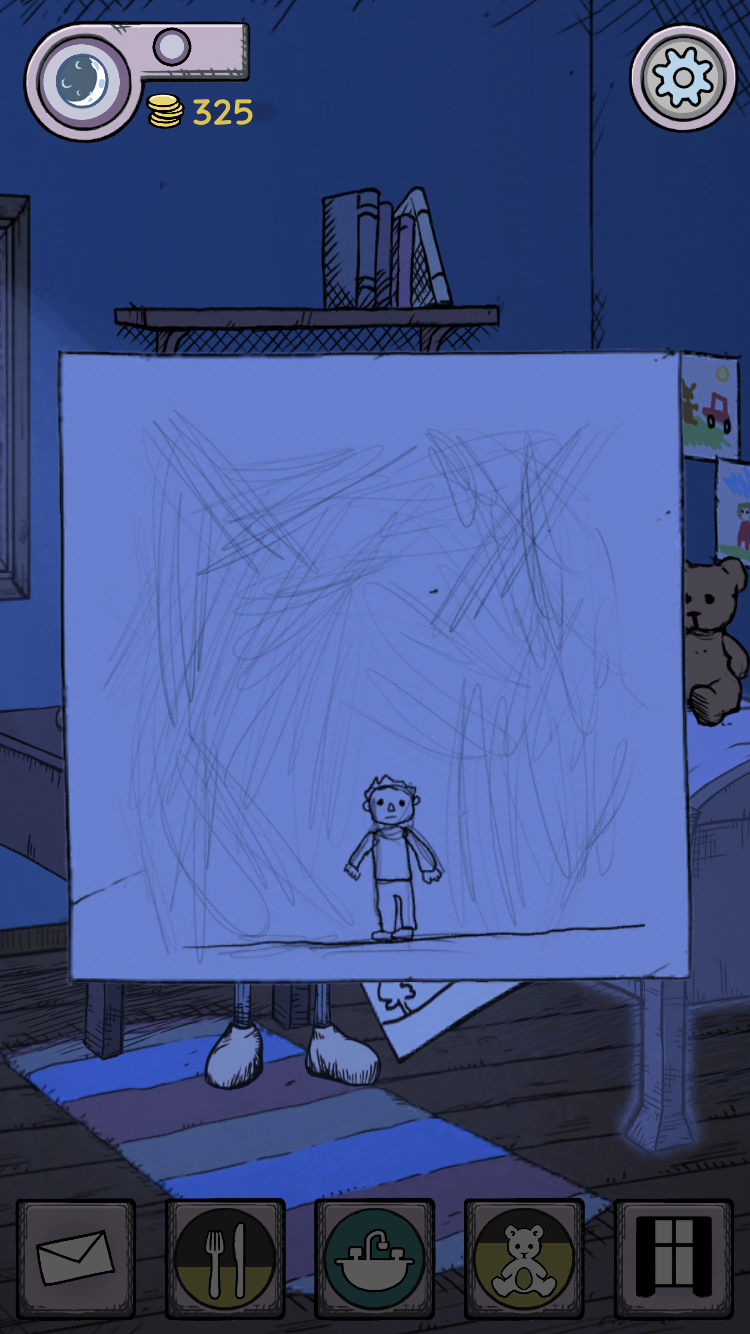Tap the moon night-mode indicator
Viewport: 750px width, 1334px height.
(x=77, y=78)
